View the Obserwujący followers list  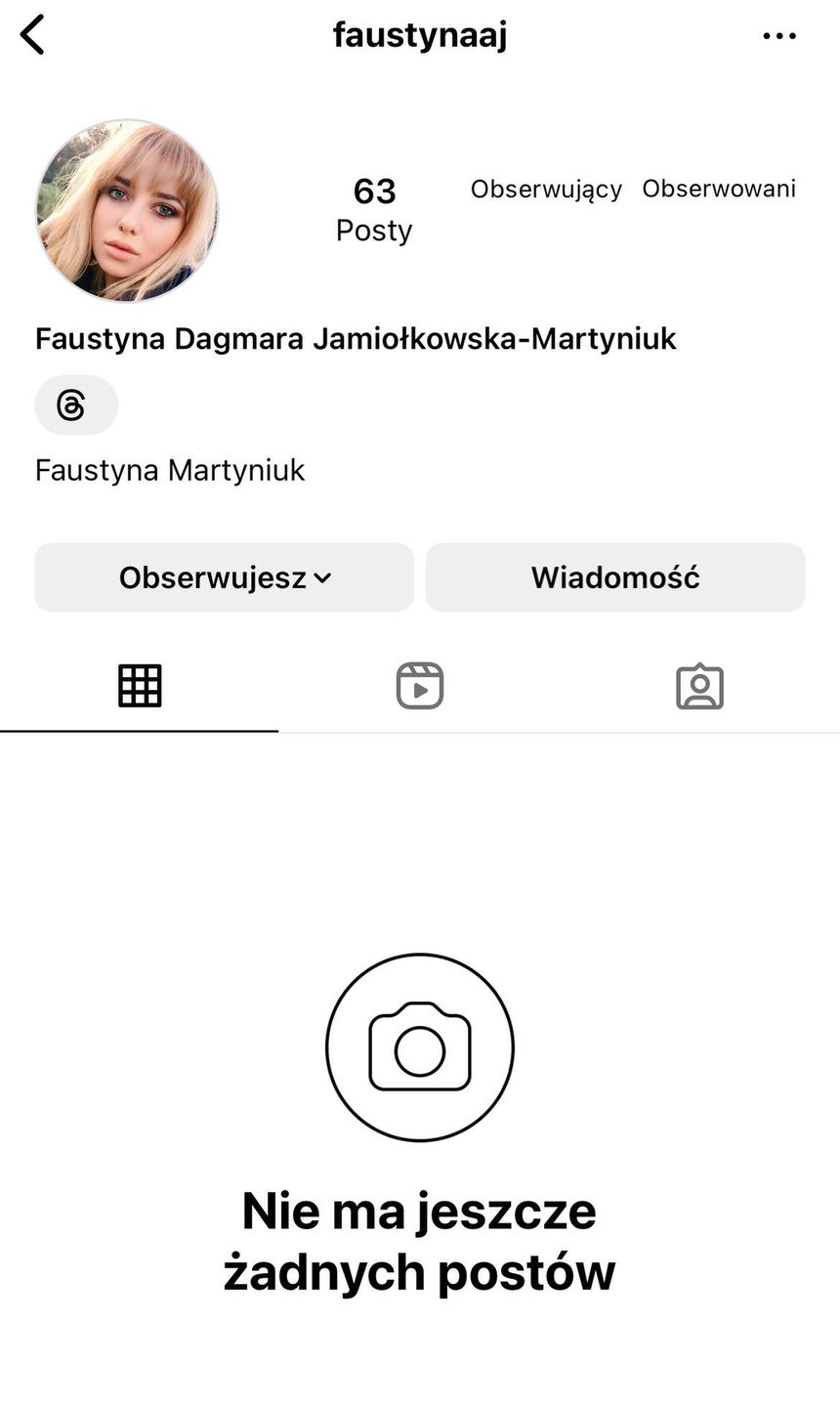click(x=546, y=190)
